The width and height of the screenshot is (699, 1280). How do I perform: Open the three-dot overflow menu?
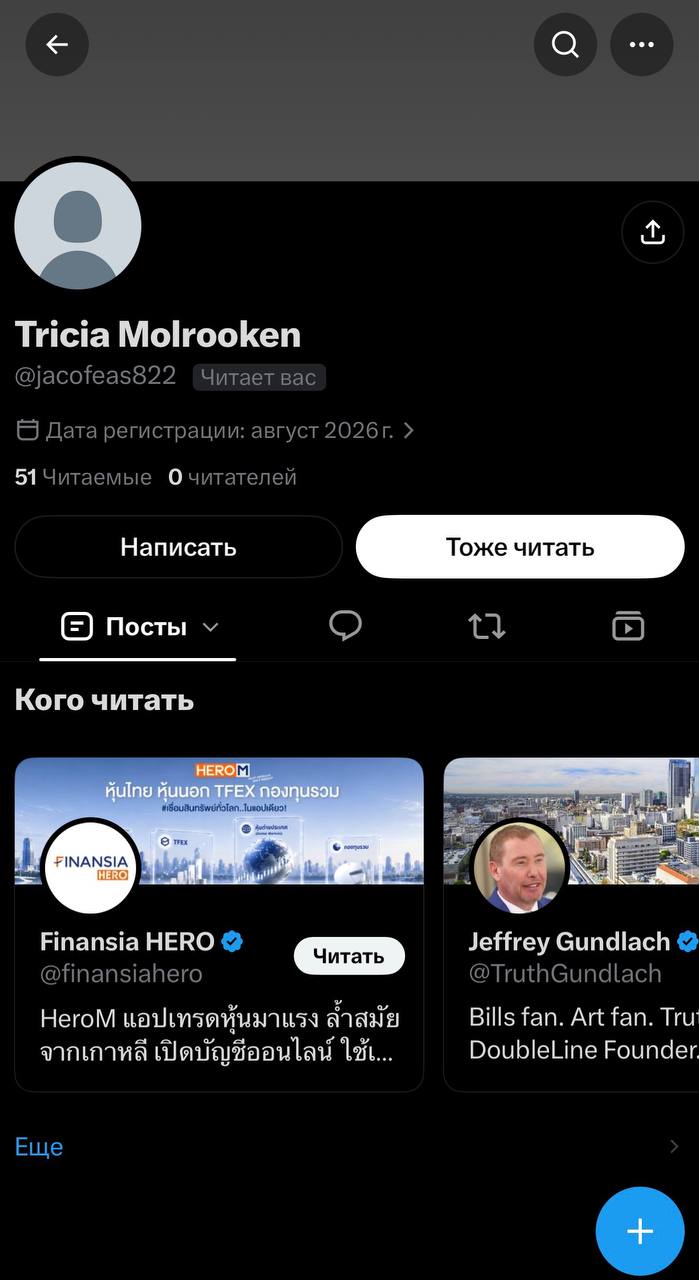pos(641,45)
